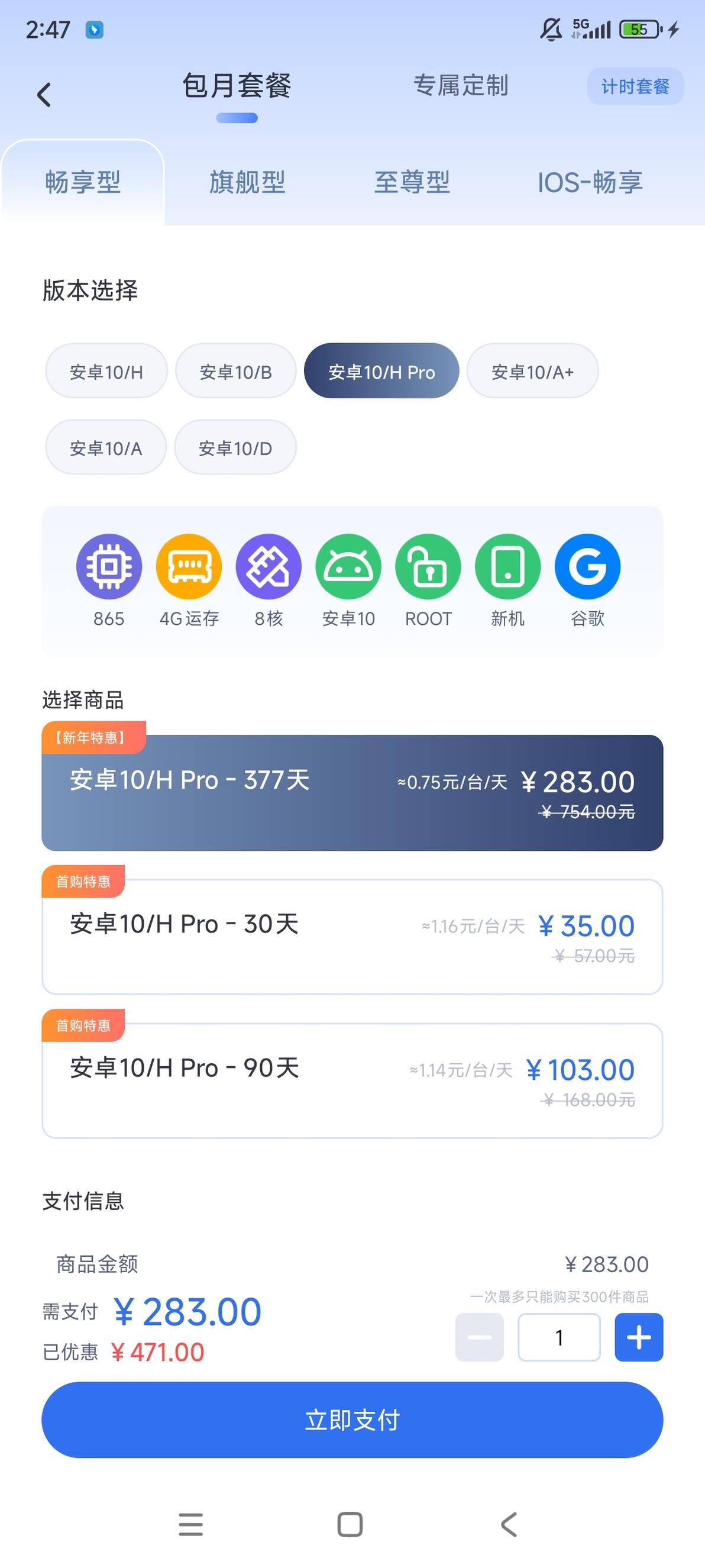Open recent apps from navigation bar
Screen dimensions: 705x1568
[190, 1524]
